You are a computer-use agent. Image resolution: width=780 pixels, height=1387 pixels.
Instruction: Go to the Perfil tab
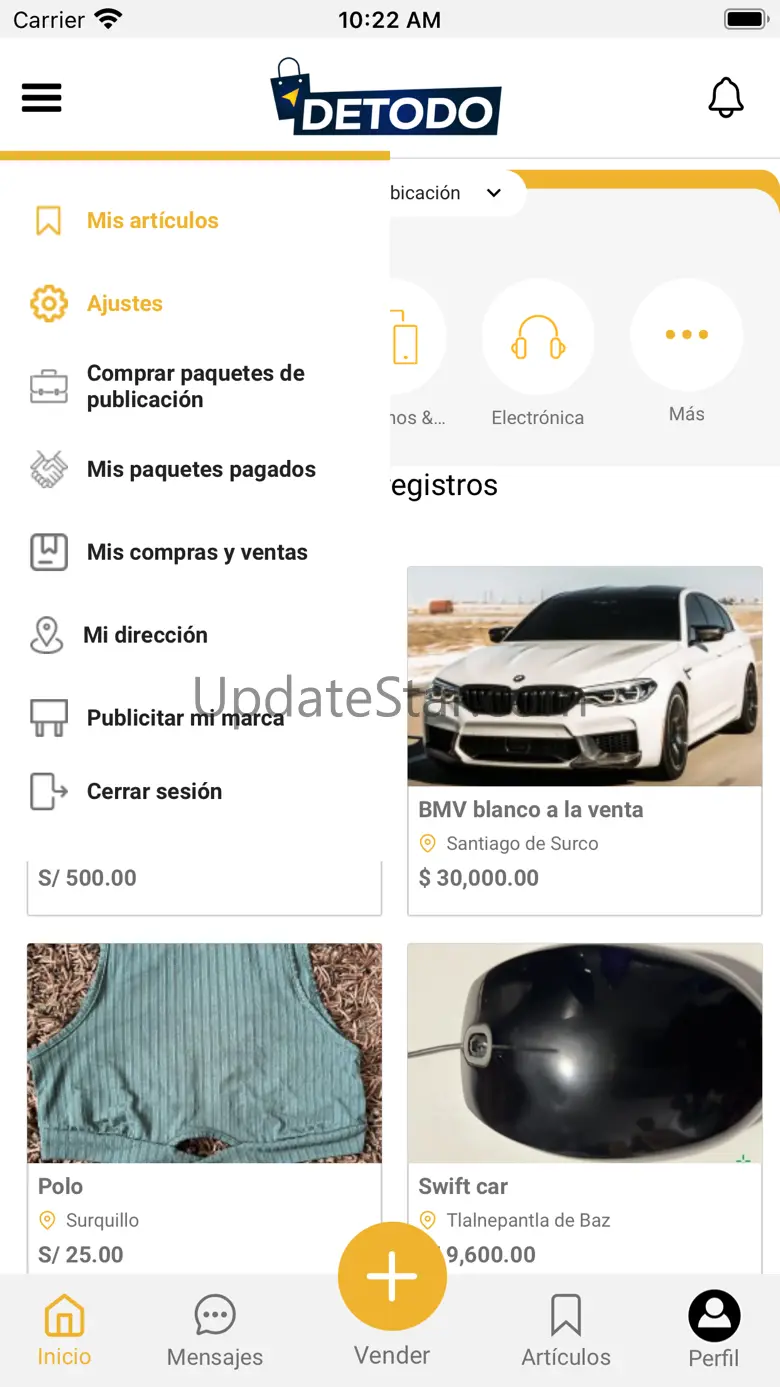coord(714,1331)
